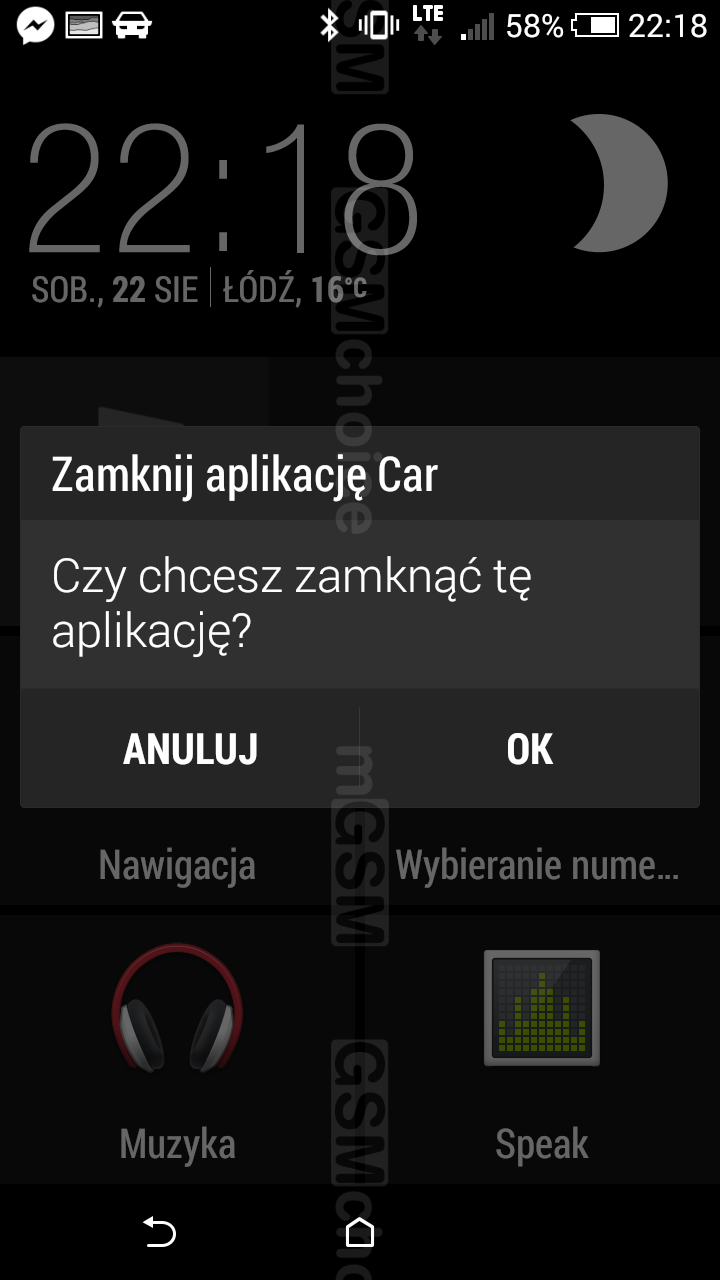Go back using the navigation bar

click(x=159, y=1232)
